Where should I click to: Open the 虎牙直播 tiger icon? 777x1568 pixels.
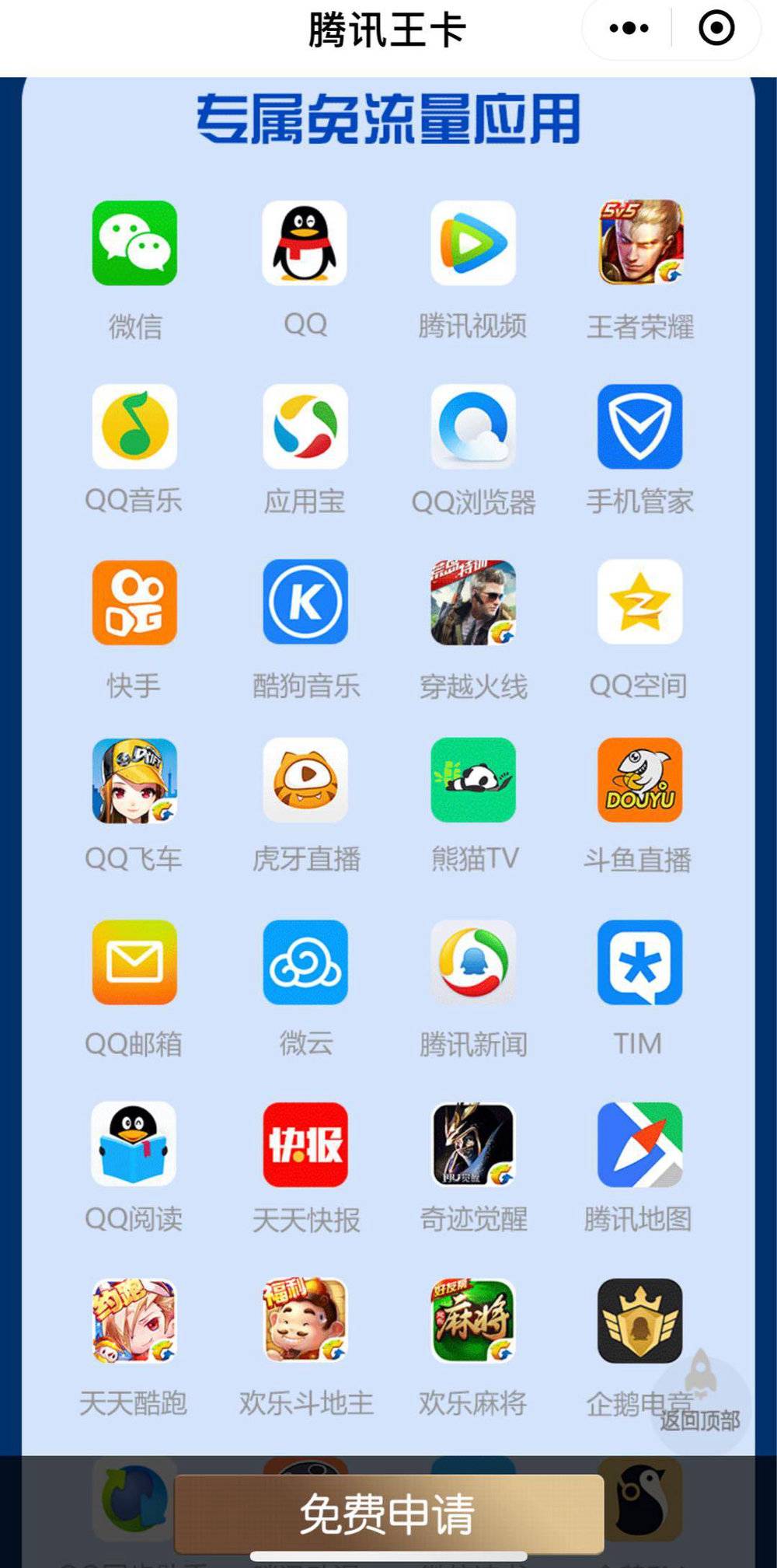click(301, 780)
